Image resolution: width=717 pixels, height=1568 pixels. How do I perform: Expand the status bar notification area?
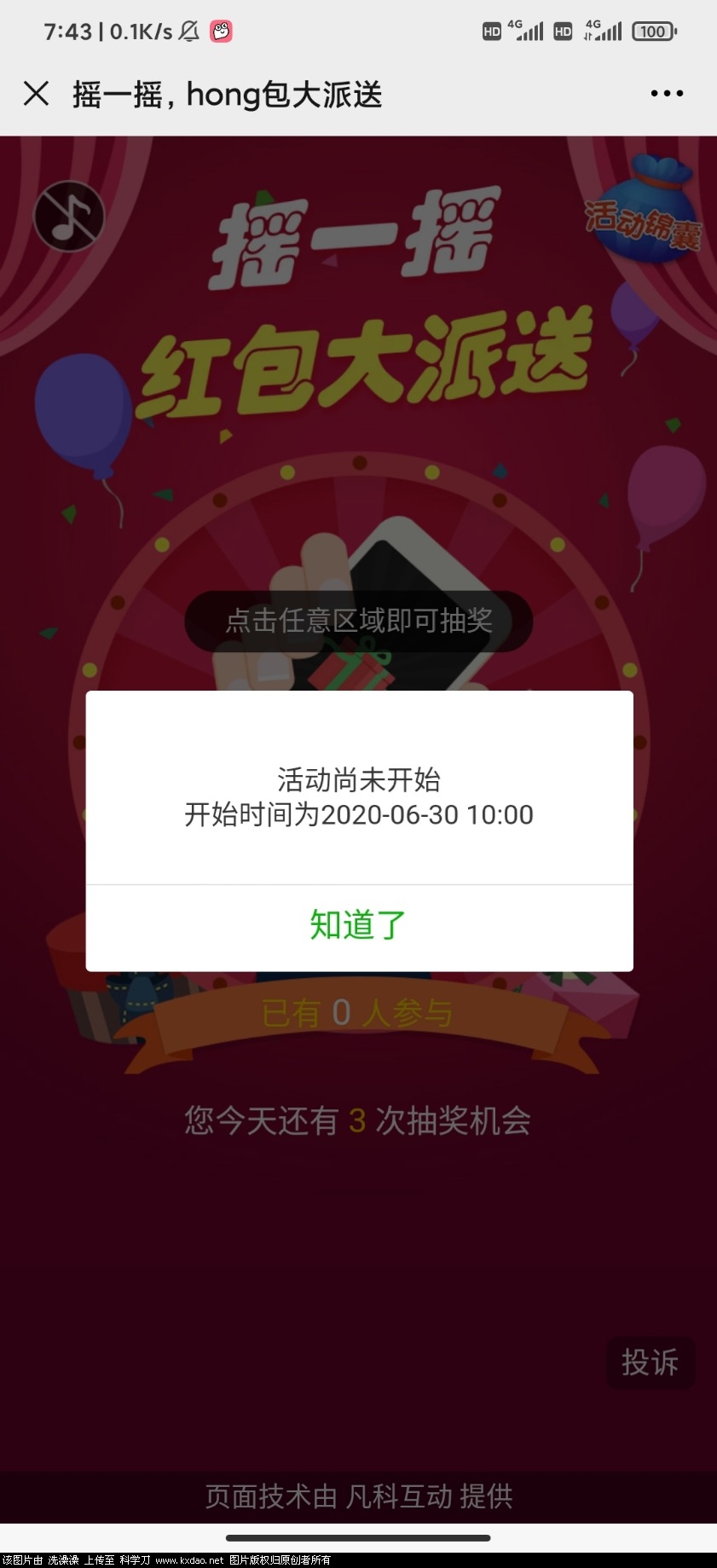(358, 31)
